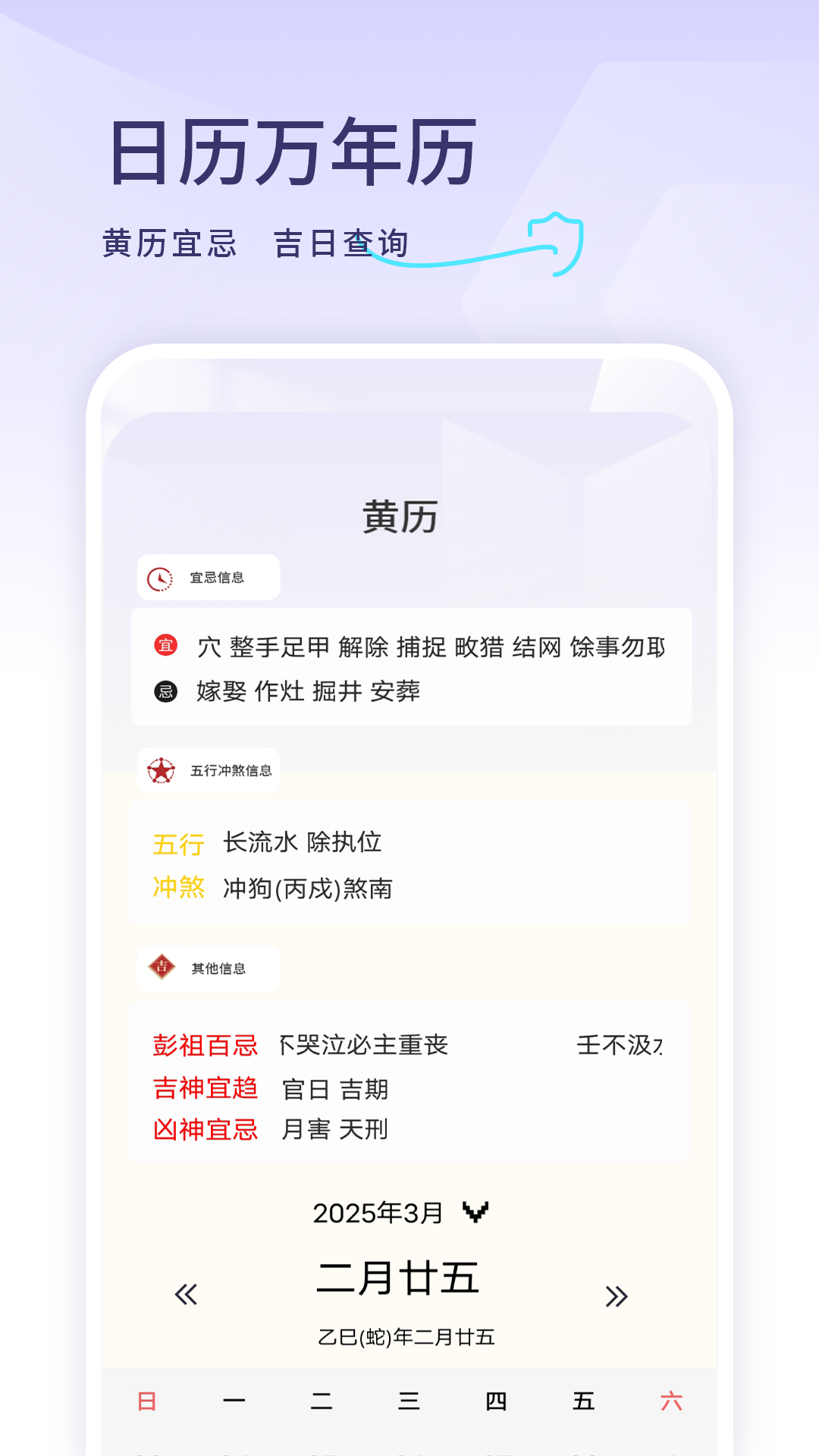Screen dimensions: 819x1456
Task: Click the clock icon beside 宜忌信息
Action: pyautogui.click(x=162, y=576)
